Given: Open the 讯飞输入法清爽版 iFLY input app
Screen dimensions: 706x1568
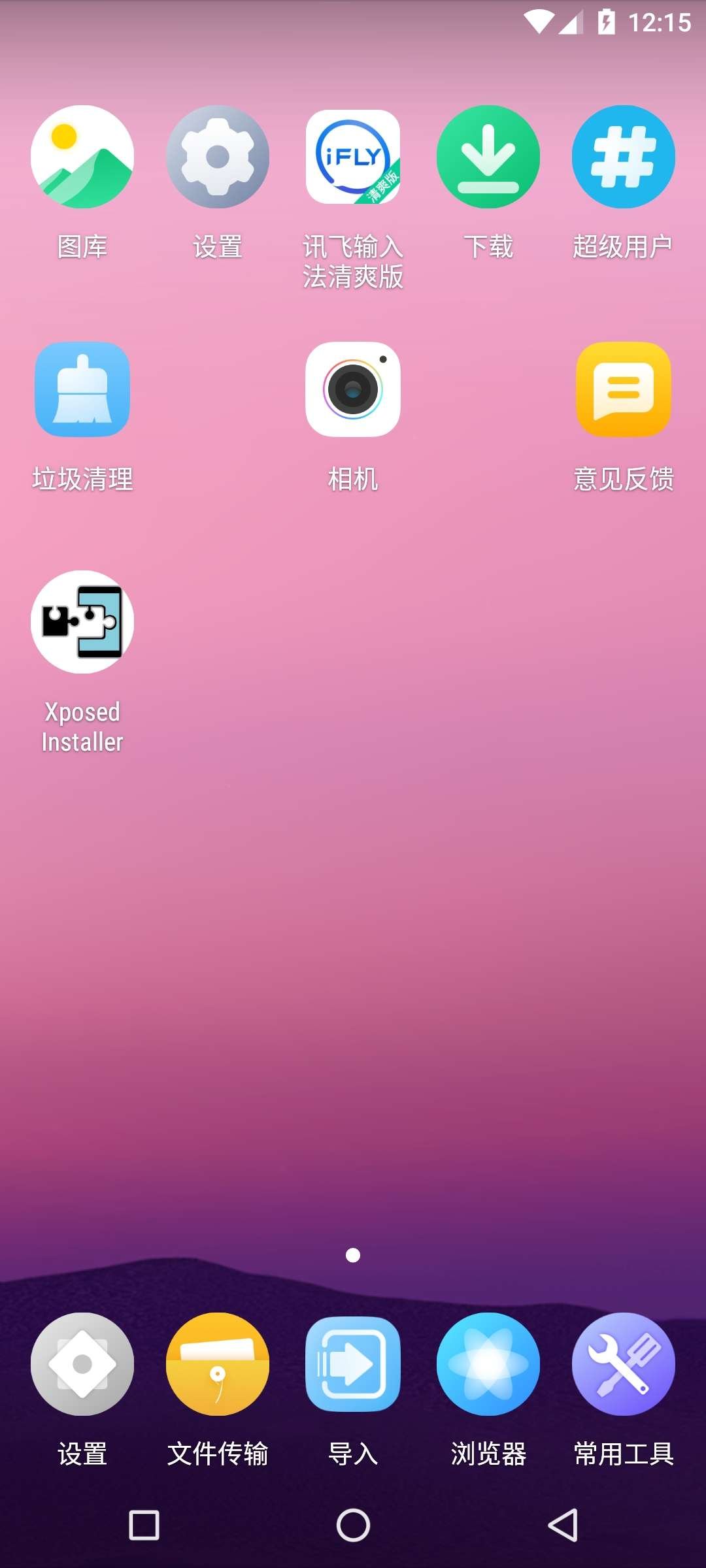Looking at the screenshot, I should coord(352,157).
